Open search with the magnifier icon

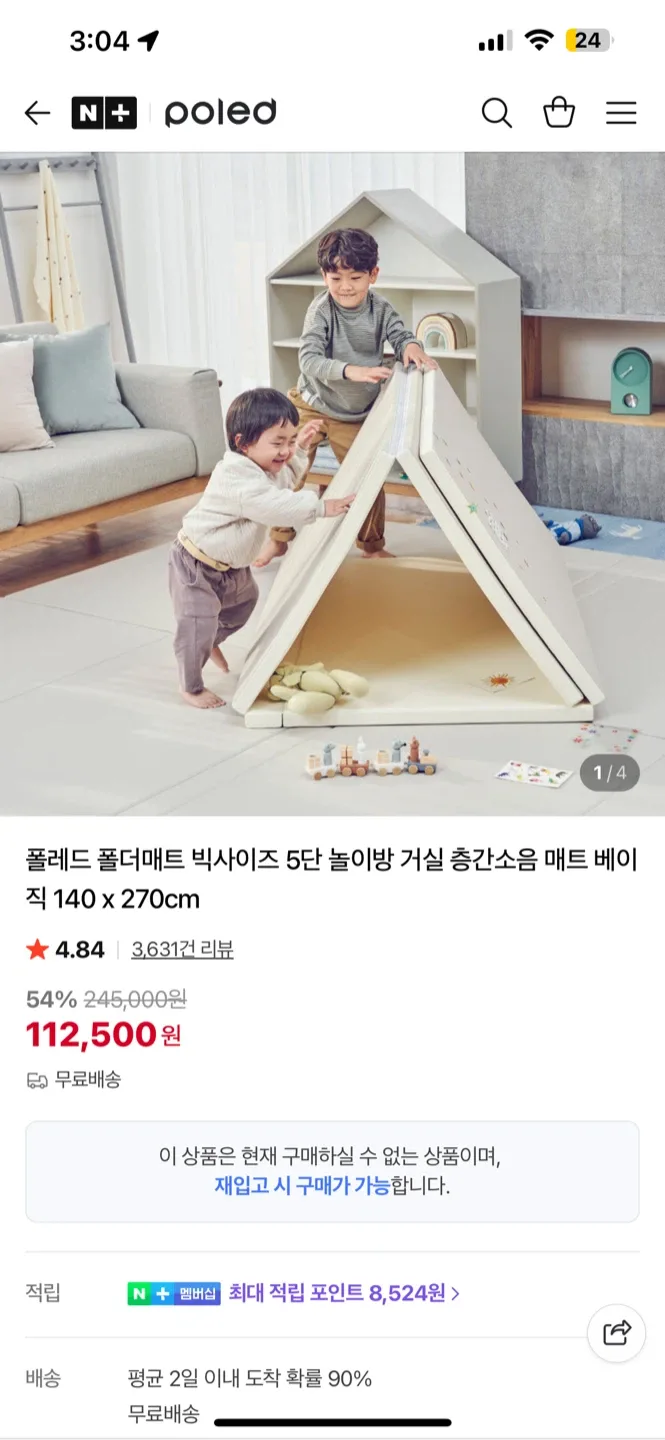tap(497, 113)
